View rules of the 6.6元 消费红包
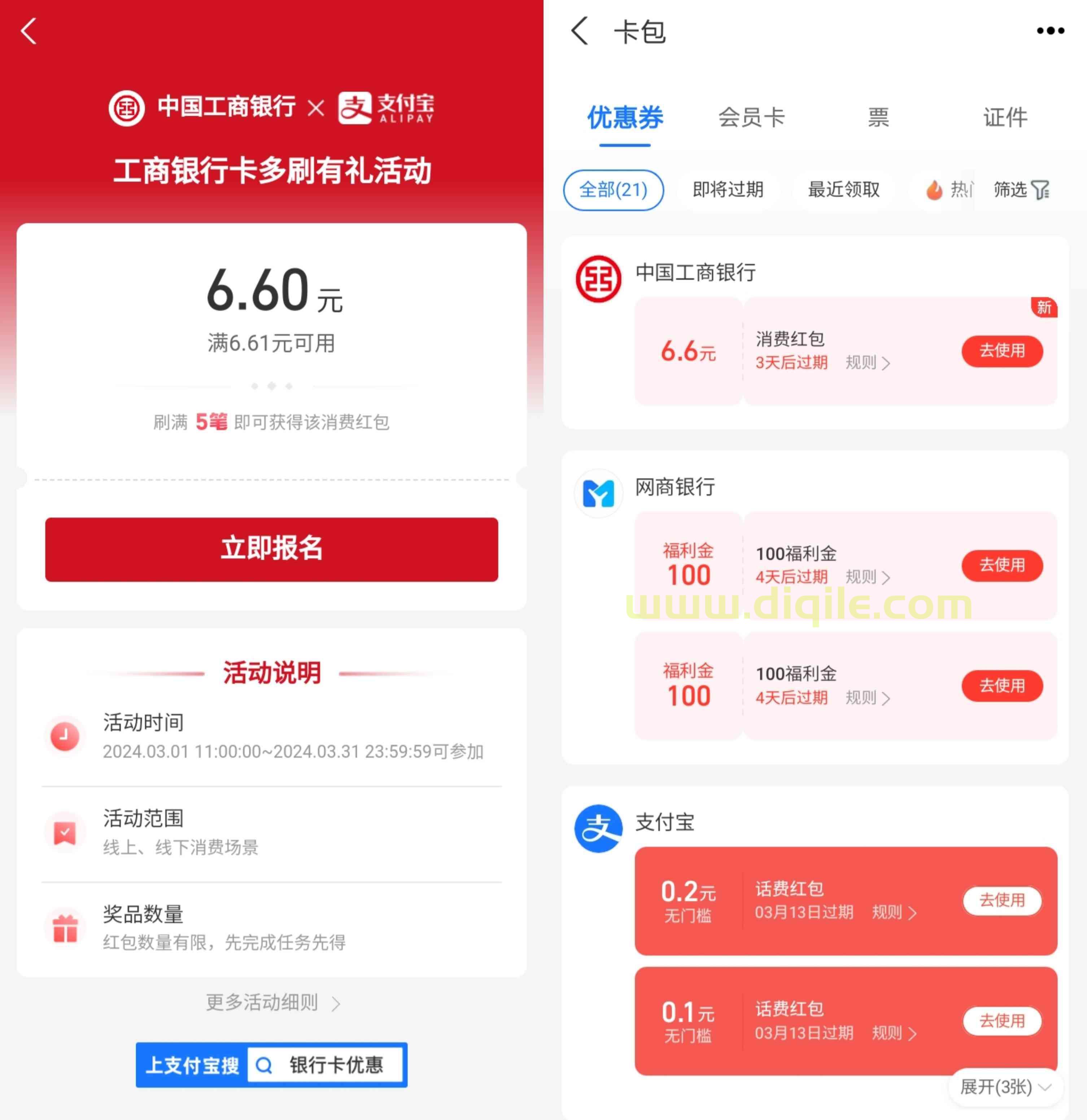Image resolution: width=1087 pixels, height=1120 pixels. [x=867, y=363]
